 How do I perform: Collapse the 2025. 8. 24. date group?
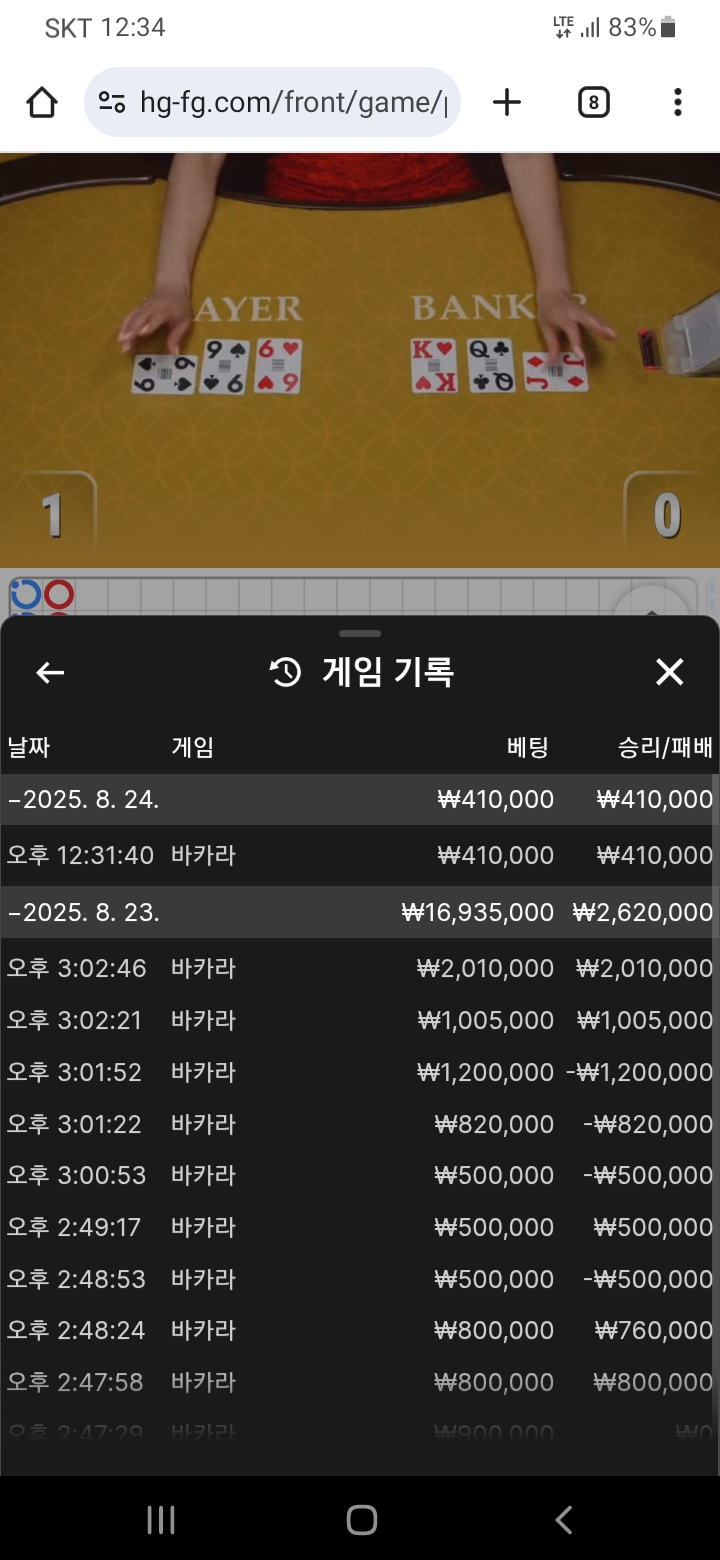click(360, 799)
